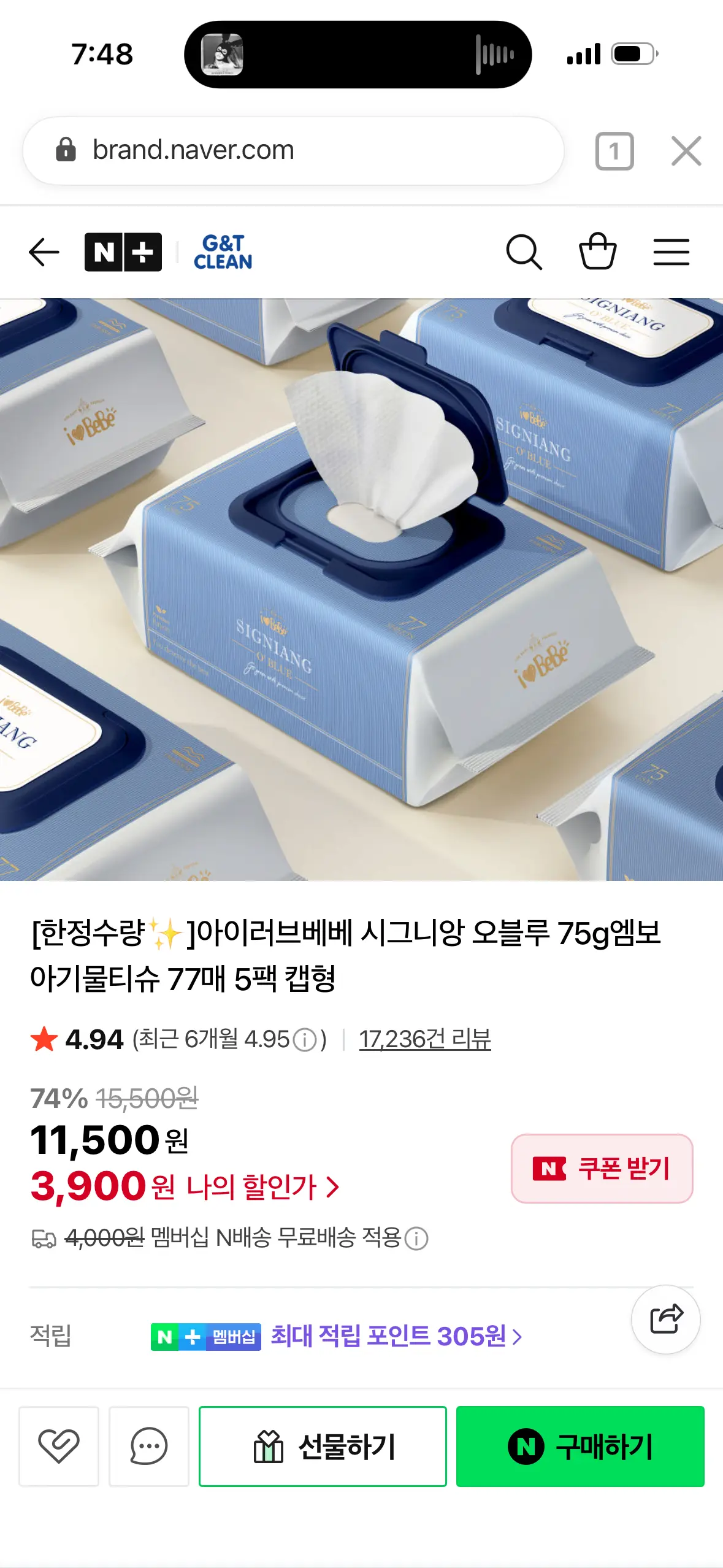Open the browser tabs counter
The height and width of the screenshot is (1568, 723).
click(x=614, y=151)
